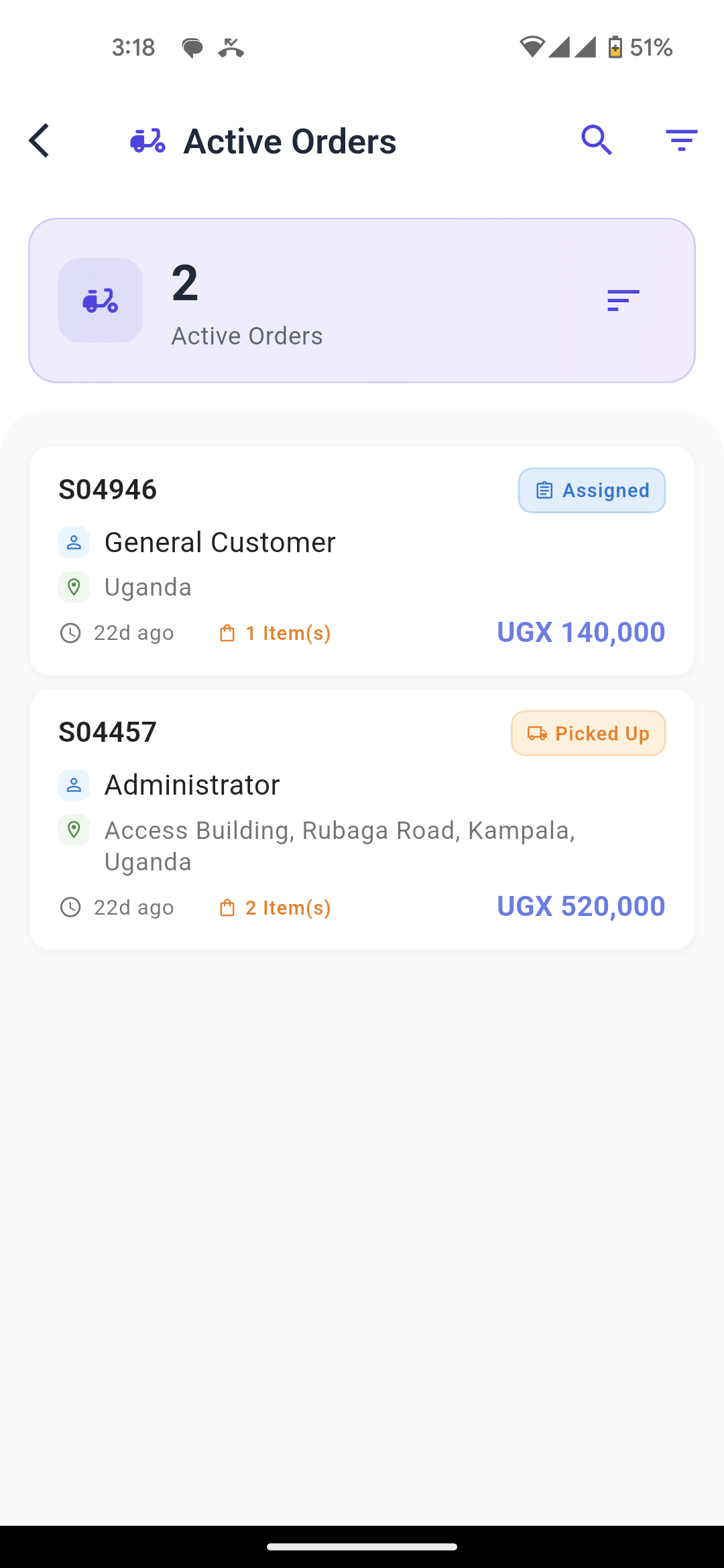Tap the customer icon next to General Customer
The height and width of the screenshot is (1568, 724).
tap(74, 542)
